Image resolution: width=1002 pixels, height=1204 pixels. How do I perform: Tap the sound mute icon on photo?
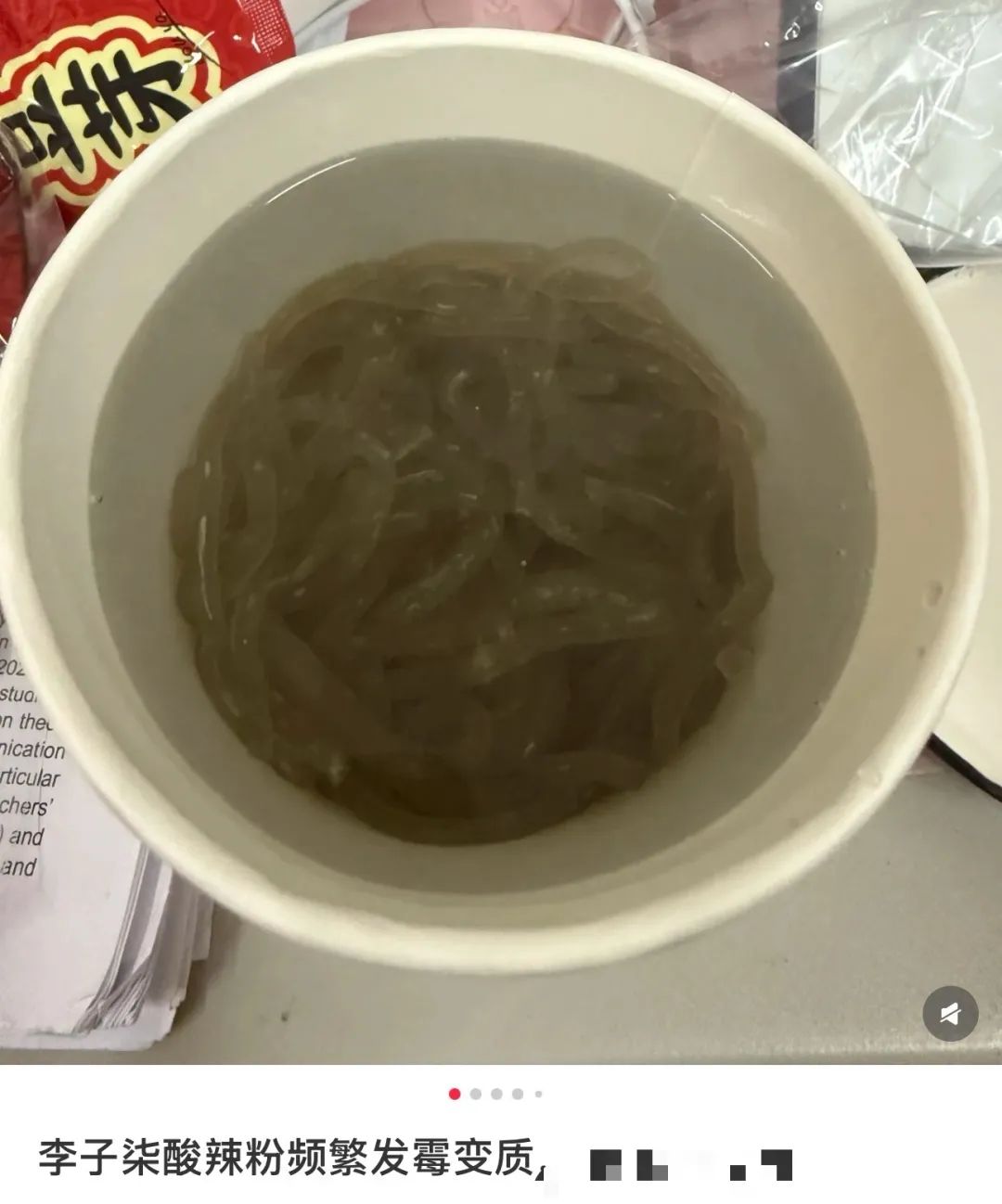tap(950, 1013)
